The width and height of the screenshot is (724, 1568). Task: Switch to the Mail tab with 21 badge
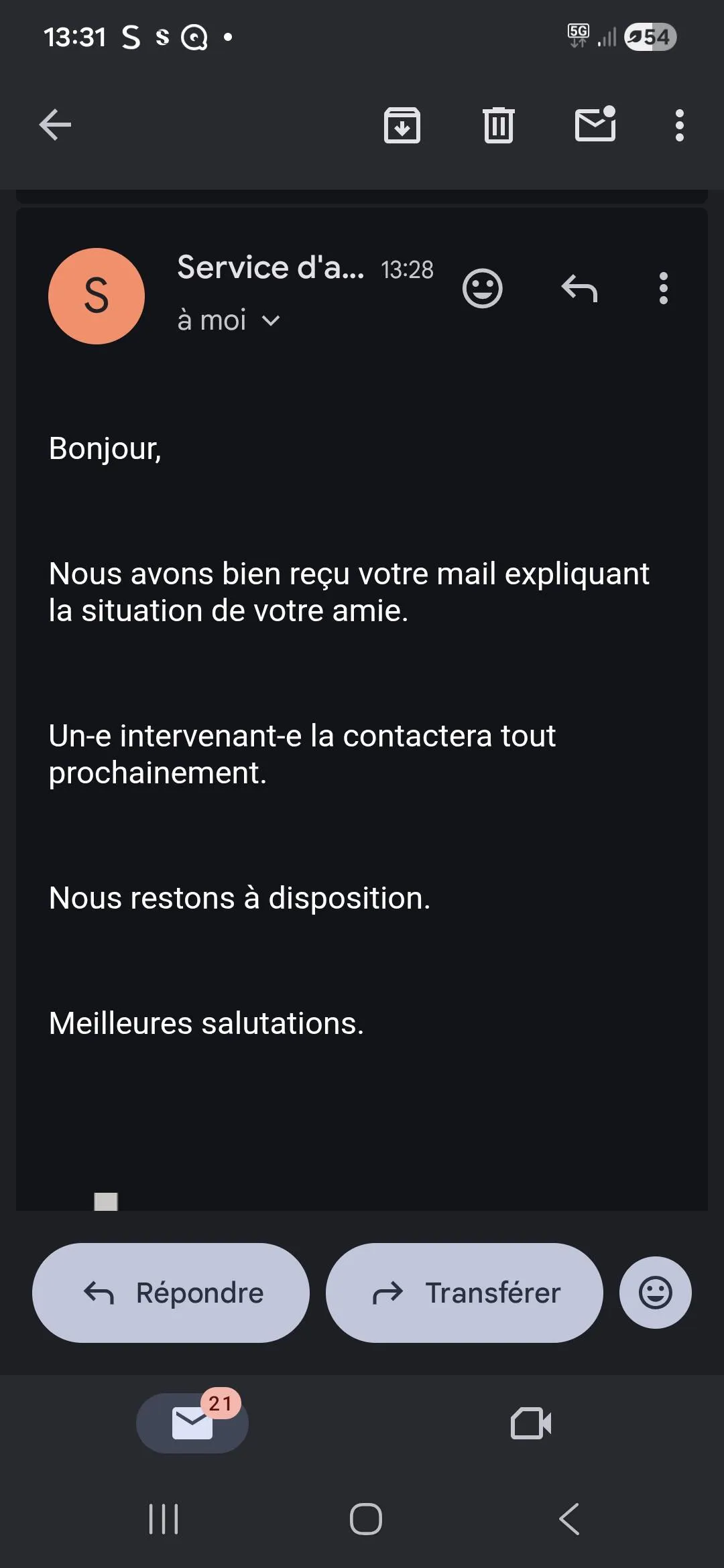coord(192,1423)
